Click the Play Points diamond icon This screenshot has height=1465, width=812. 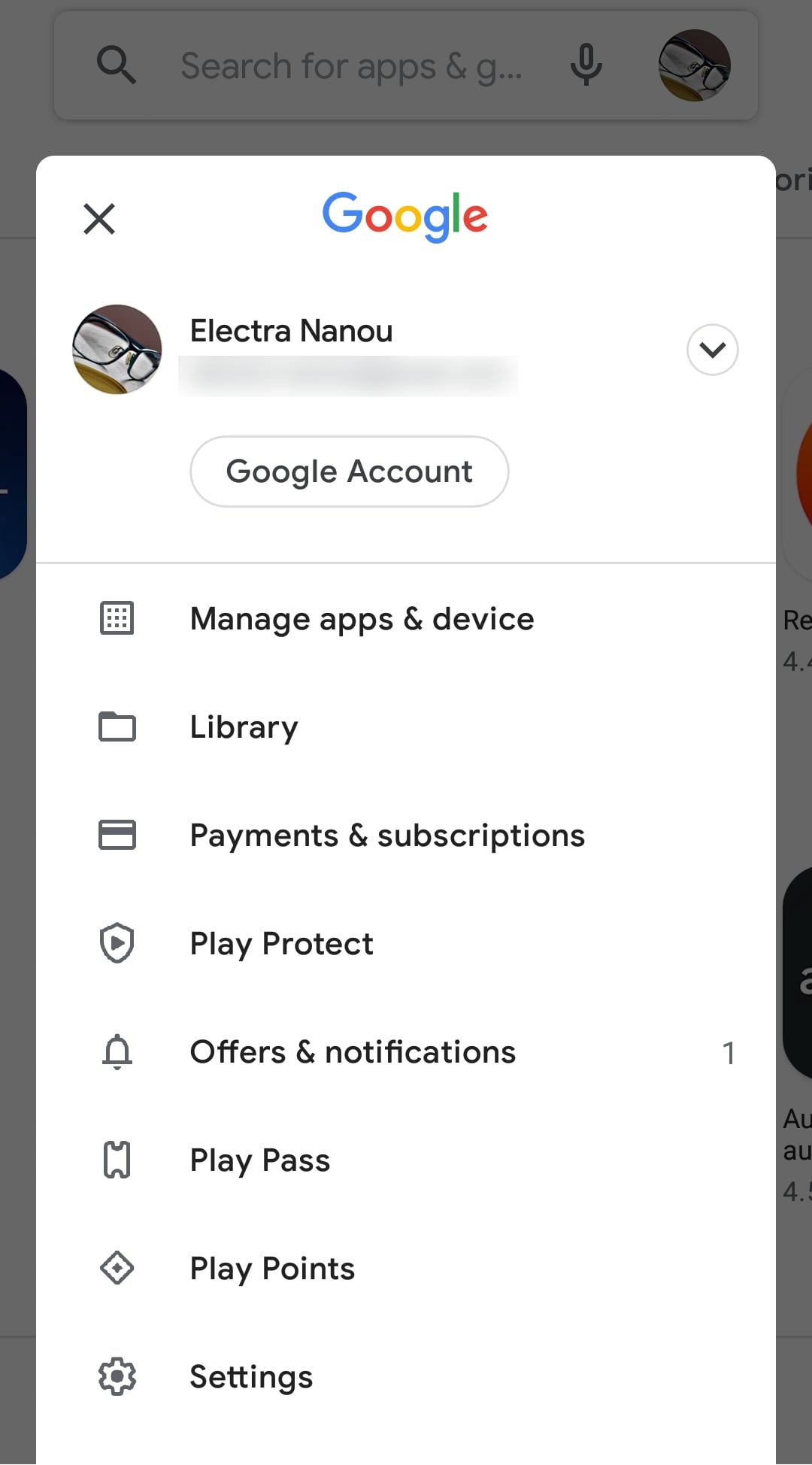117,1268
